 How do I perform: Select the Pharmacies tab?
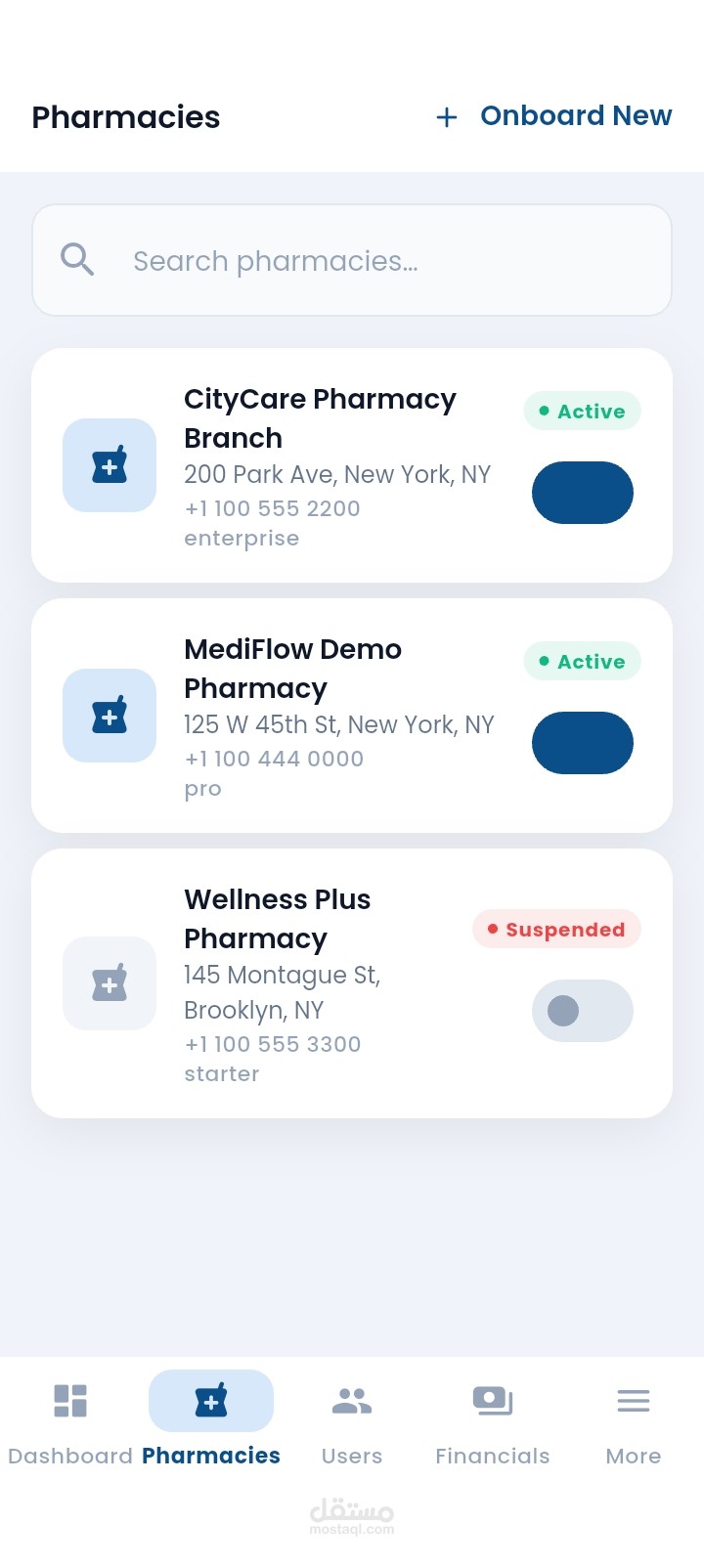point(211,1423)
